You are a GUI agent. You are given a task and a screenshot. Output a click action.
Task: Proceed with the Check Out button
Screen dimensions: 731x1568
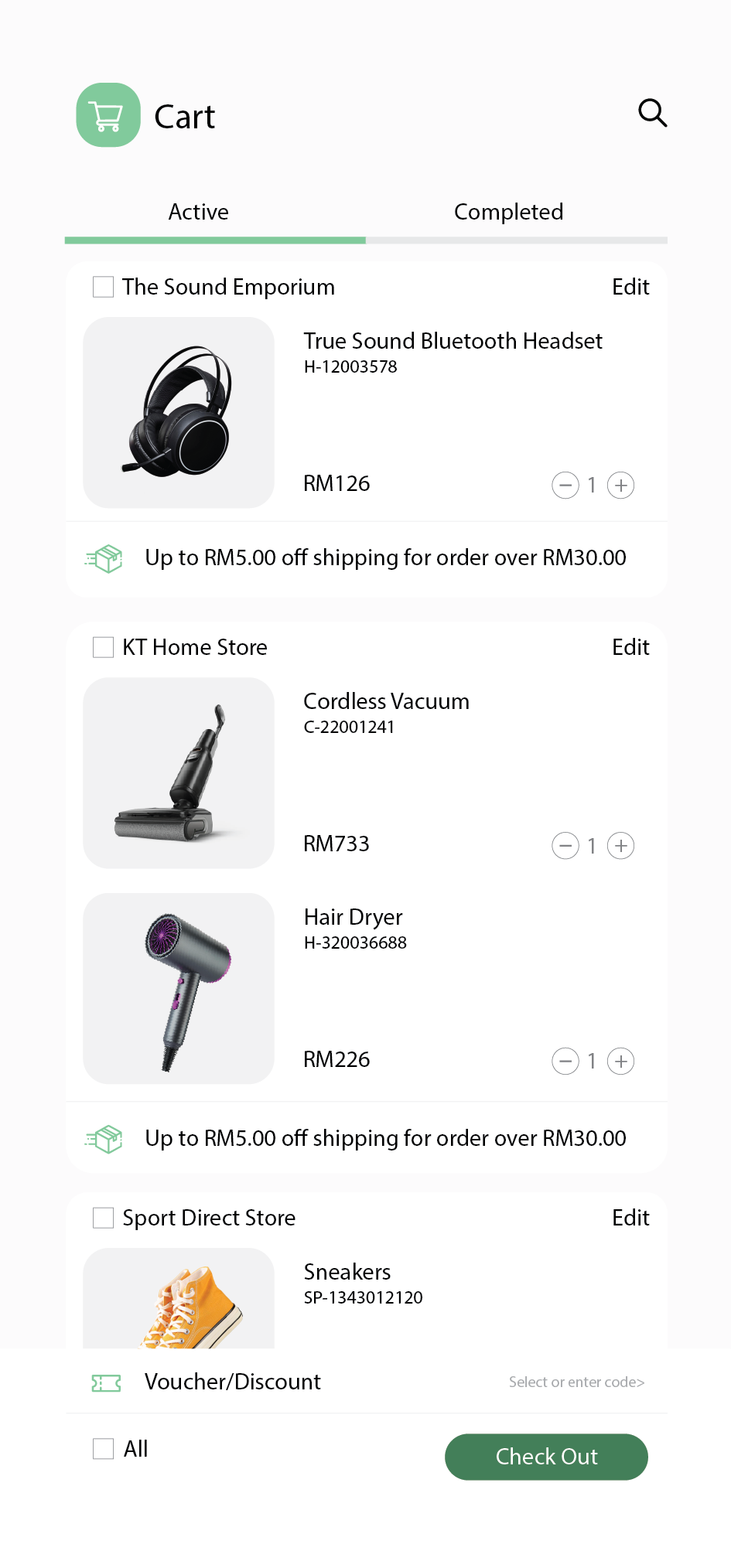[546, 1457]
